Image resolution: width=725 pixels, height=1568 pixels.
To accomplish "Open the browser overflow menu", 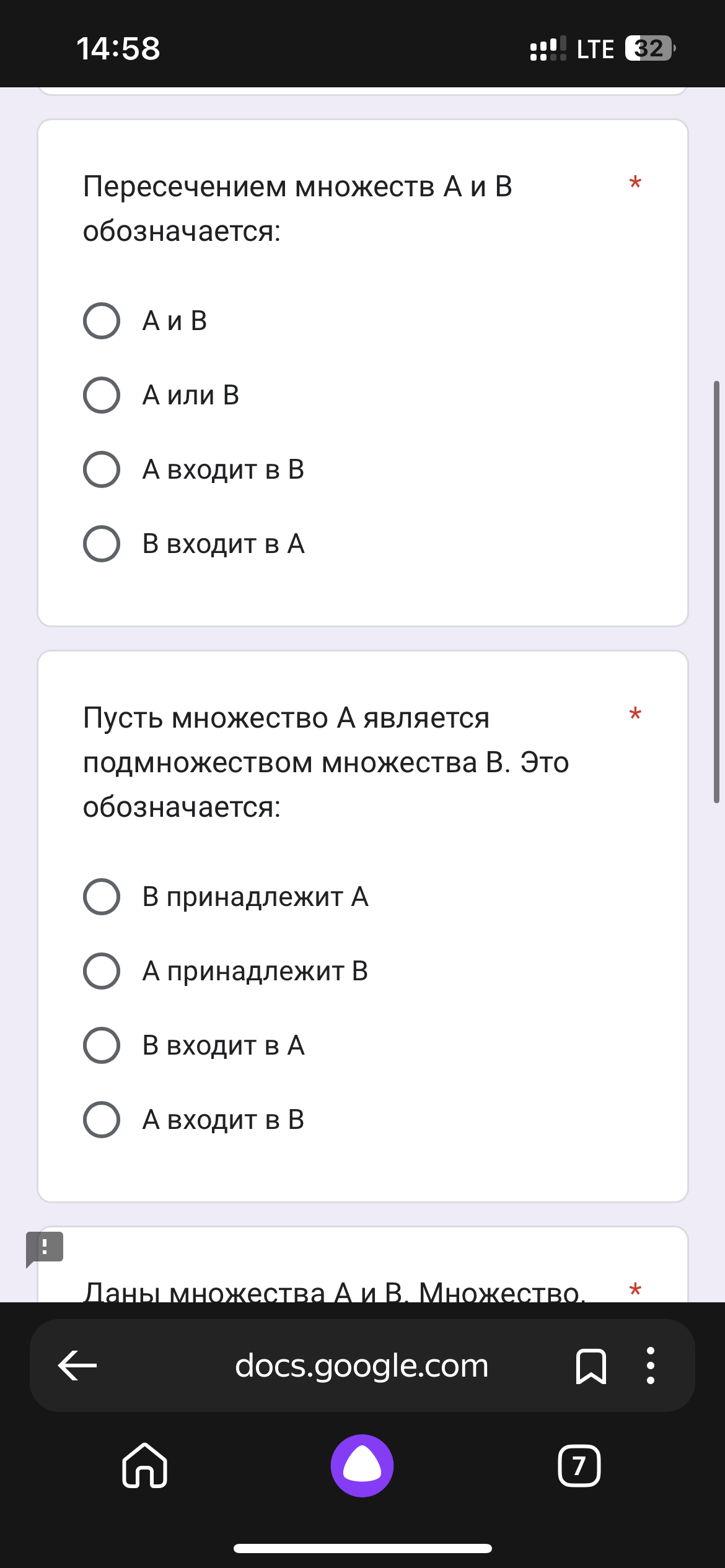I will click(x=651, y=1365).
